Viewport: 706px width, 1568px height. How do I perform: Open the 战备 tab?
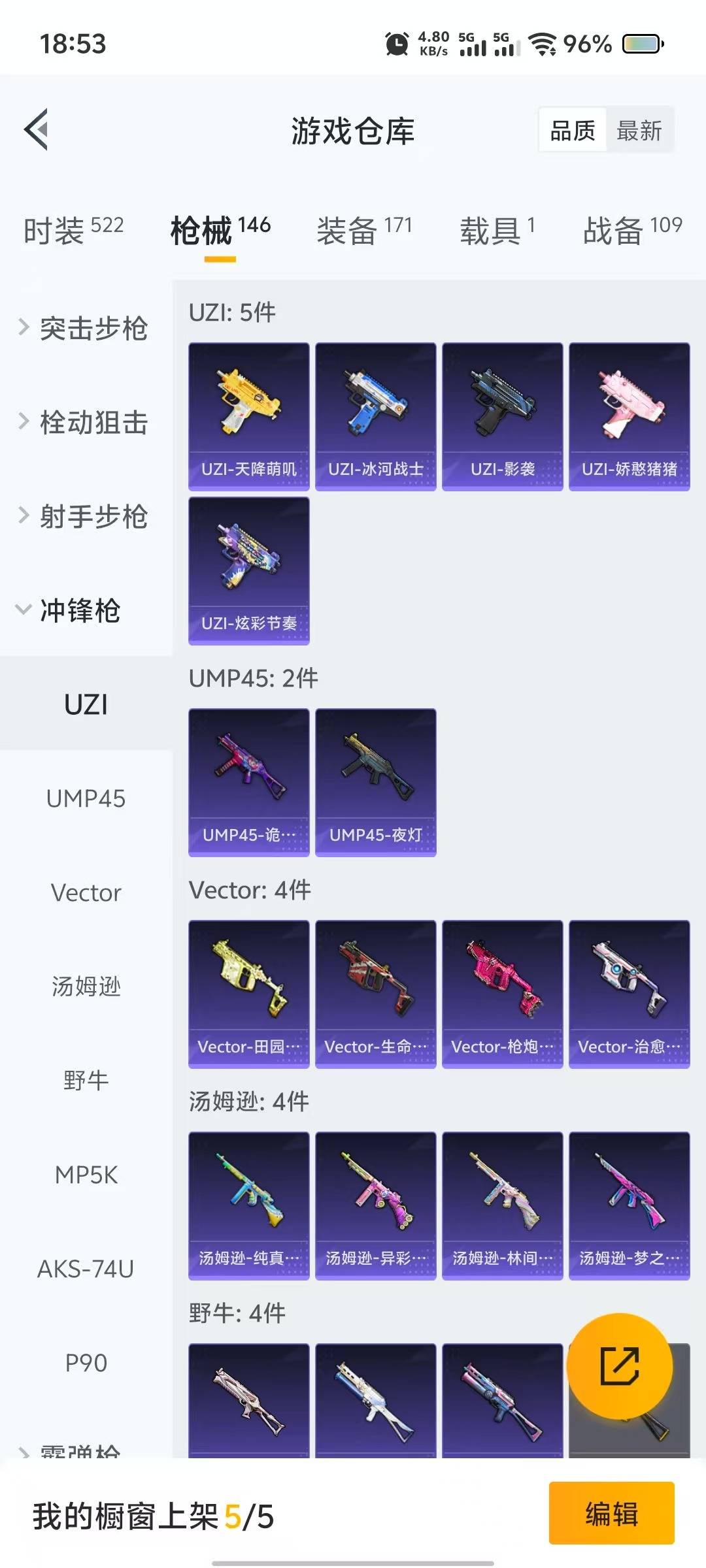coord(632,230)
